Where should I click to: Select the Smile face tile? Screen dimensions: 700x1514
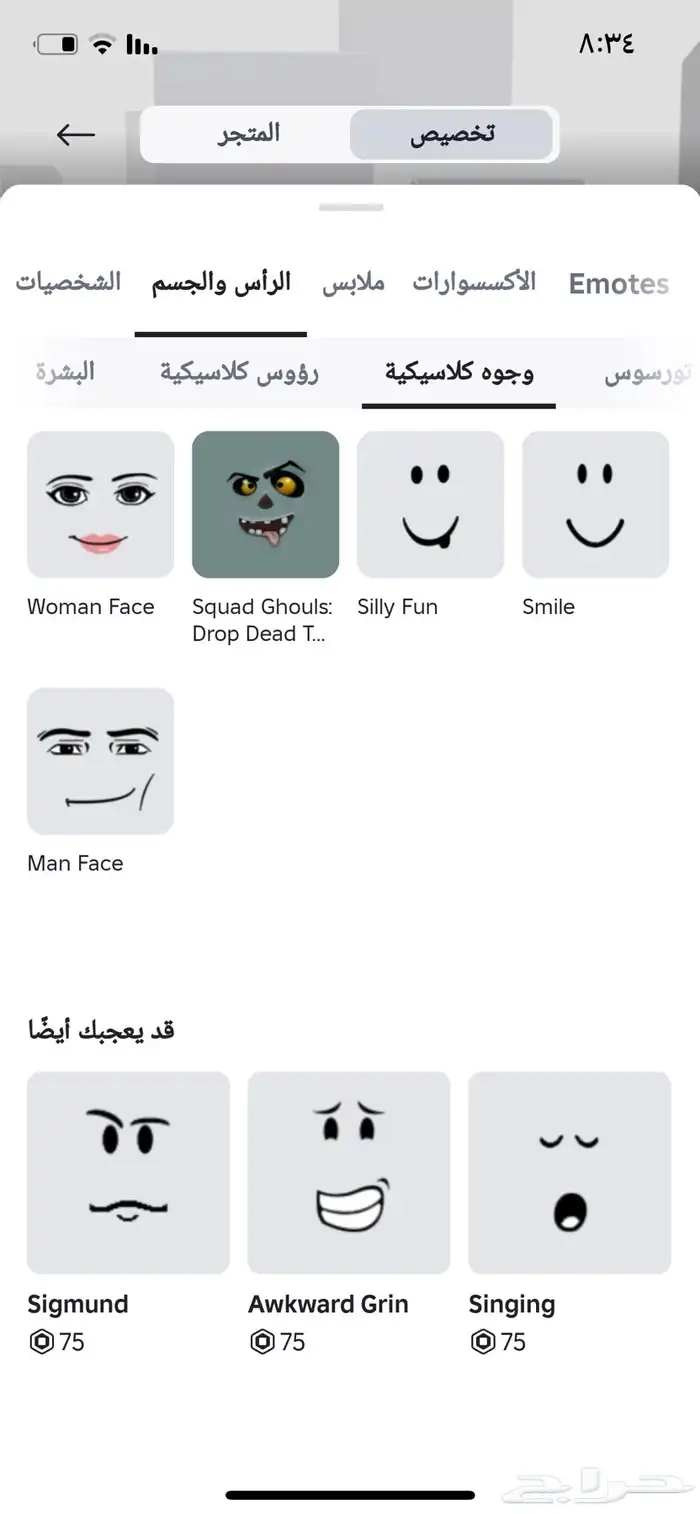(595, 505)
